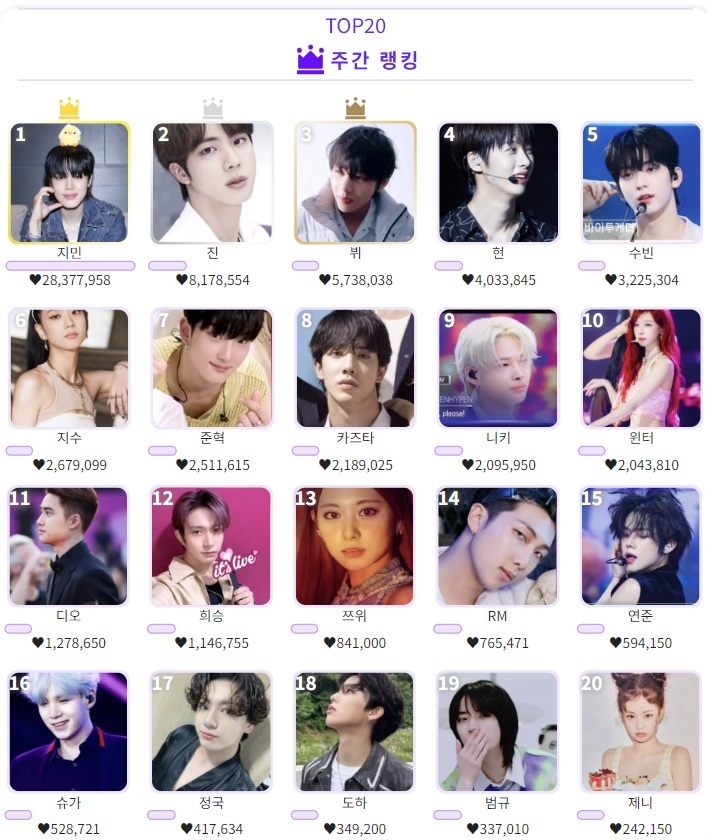Screen dimensions: 713x840
Task: Select the 진 card ranked second
Action: tap(212, 183)
